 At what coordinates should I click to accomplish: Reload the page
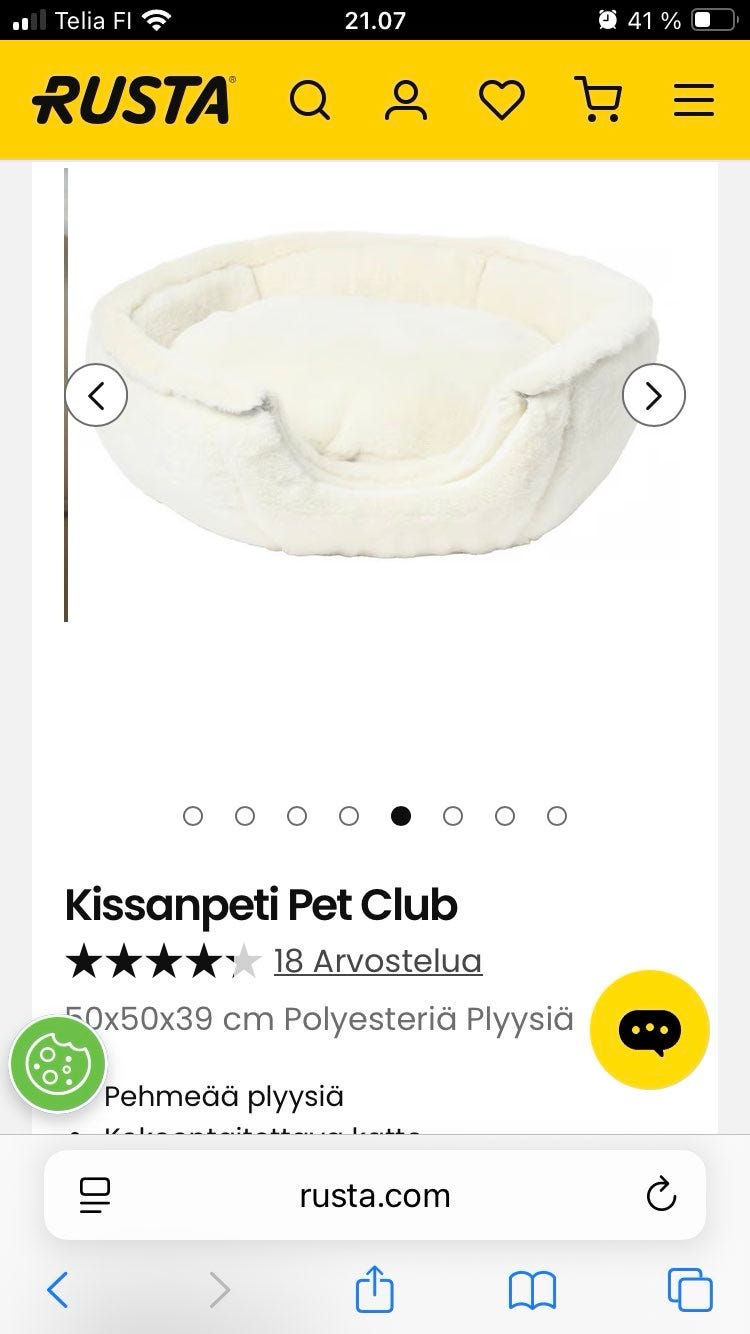(661, 1195)
